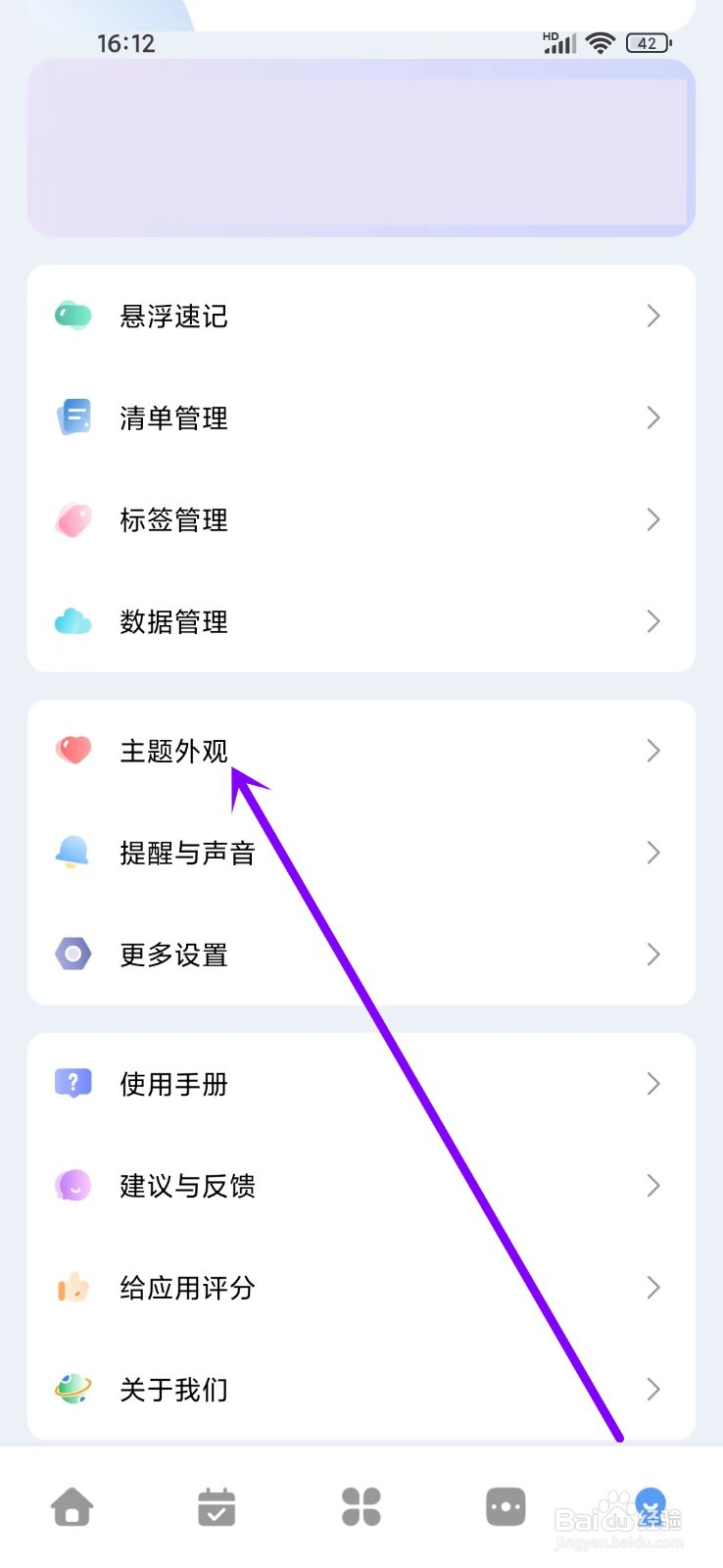723x1568 pixels.
Task: Open 悬浮速记 floating quick note settings
Action: [72, 316]
